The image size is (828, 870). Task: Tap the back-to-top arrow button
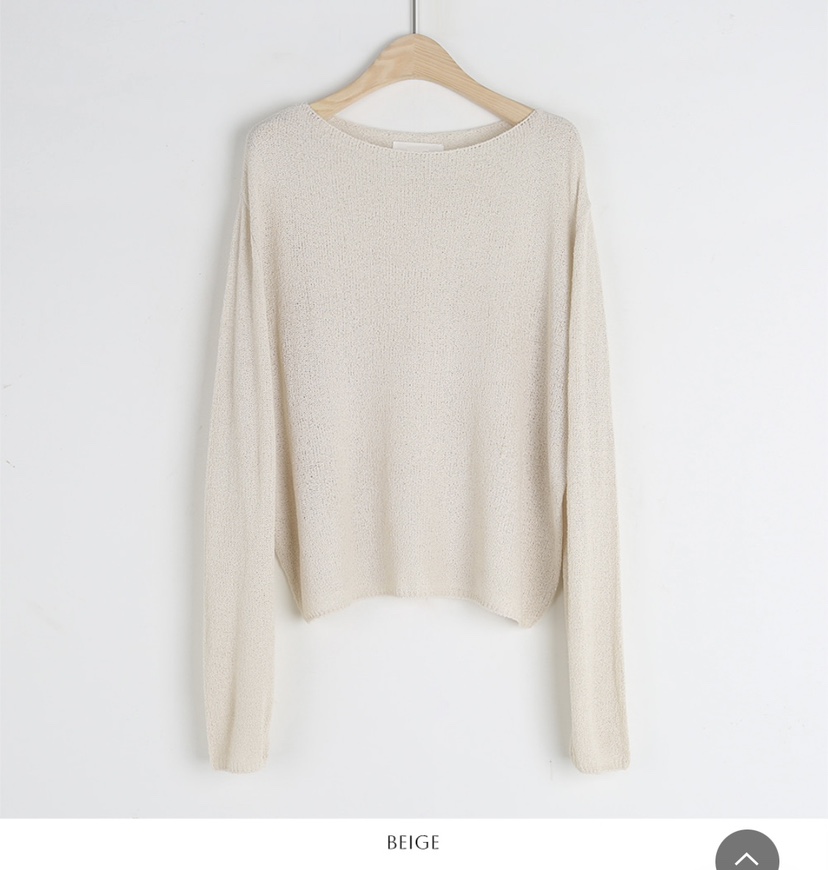pos(747,854)
